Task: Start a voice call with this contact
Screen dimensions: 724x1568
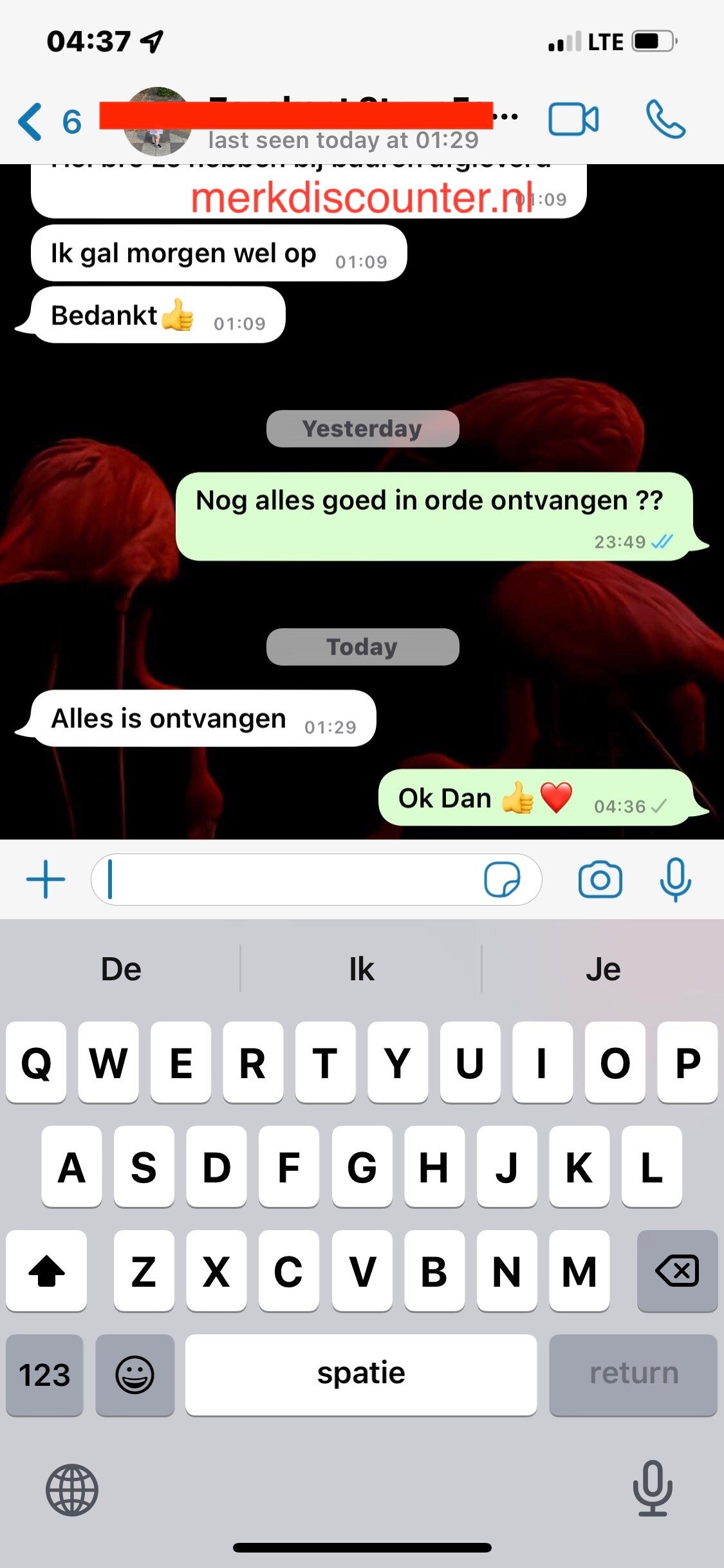Action: tap(665, 120)
